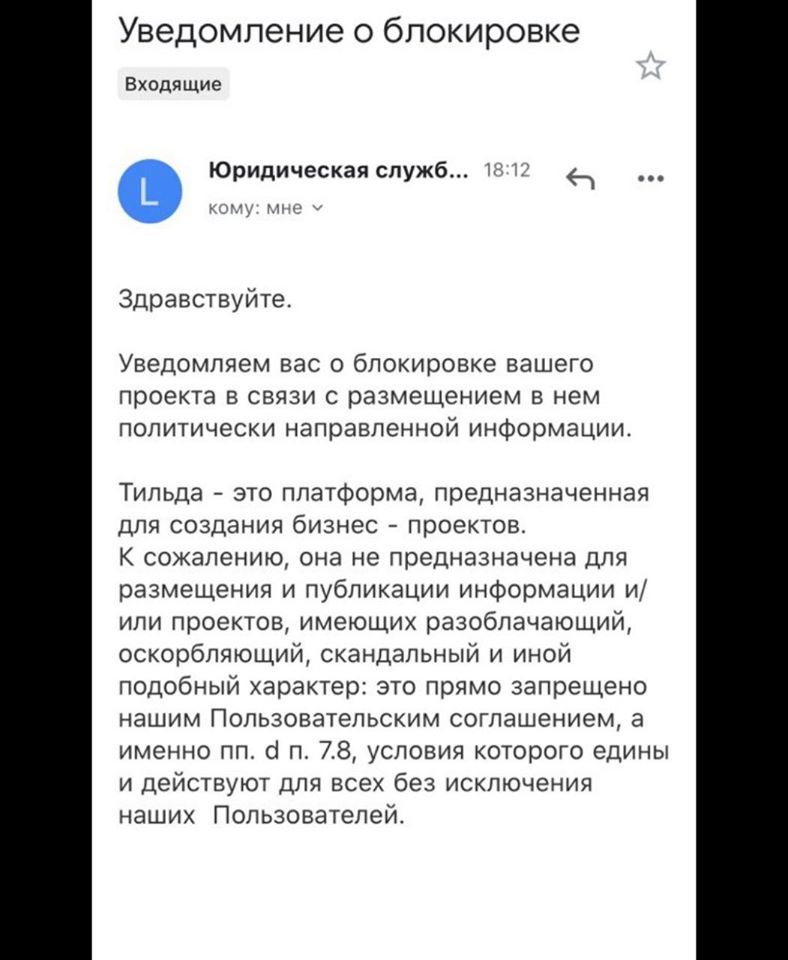Tap the Входящие label chip
Image resolution: width=788 pixels, height=960 pixels.
(x=174, y=84)
